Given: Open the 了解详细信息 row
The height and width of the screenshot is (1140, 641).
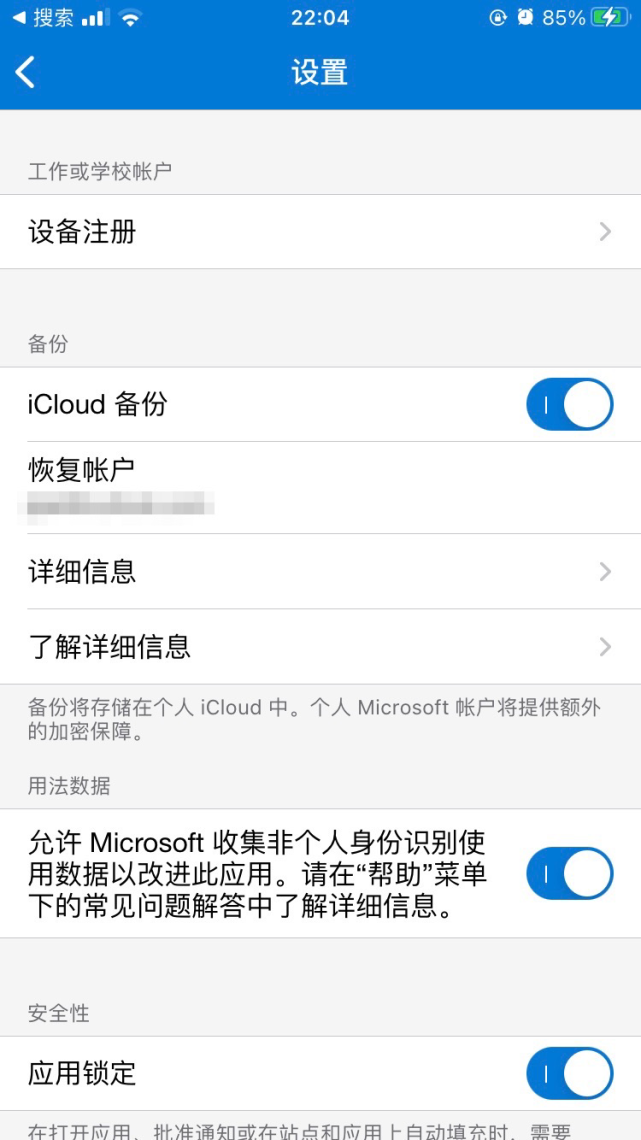Looking at the screenshot, I should [320, 647].
